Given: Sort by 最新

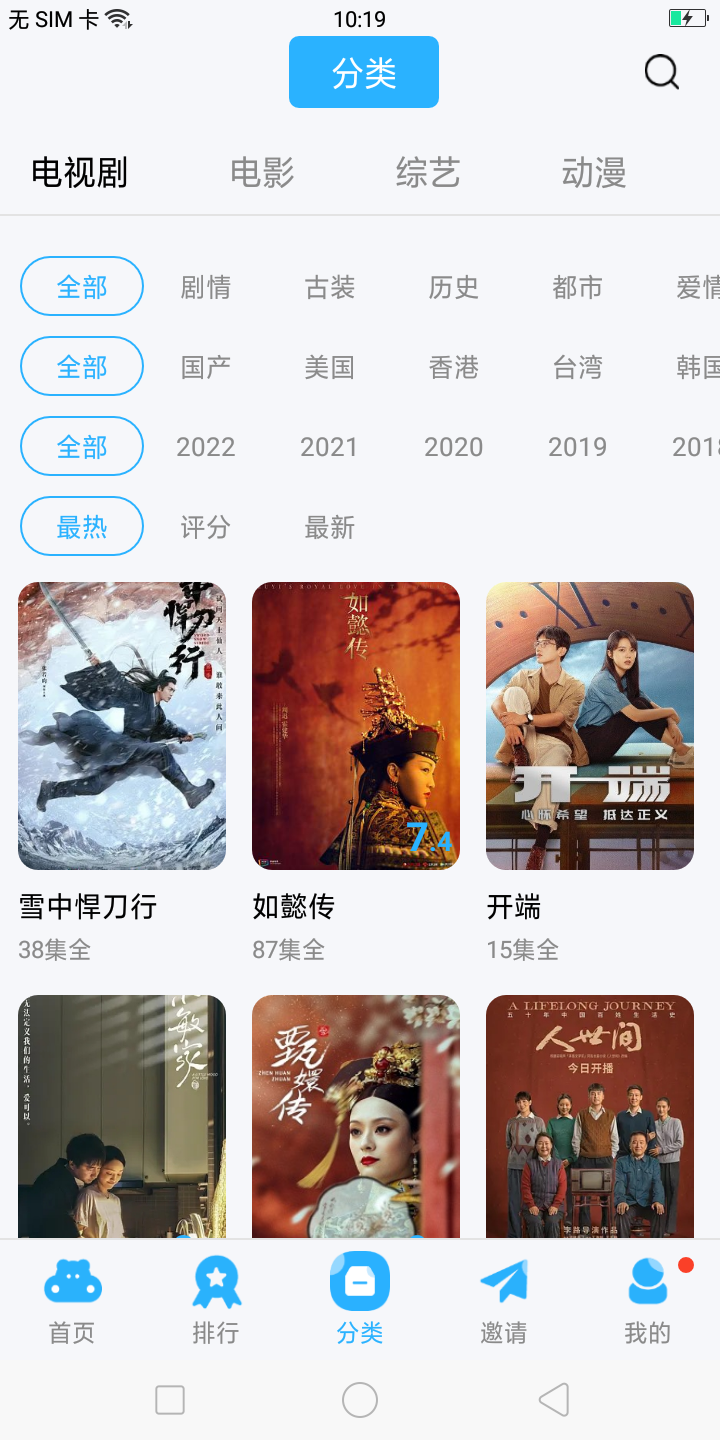Looking at the screenshot, I should pyautogui.click(x=330, y=527).
